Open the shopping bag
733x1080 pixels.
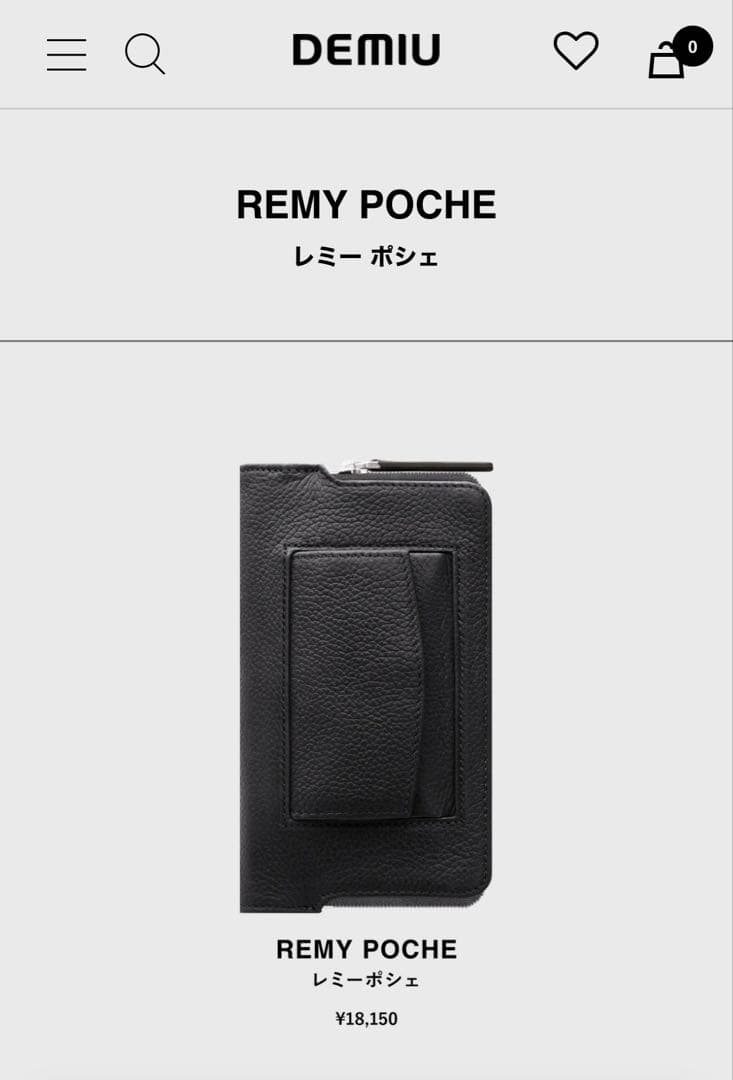(x=666, y=60)
